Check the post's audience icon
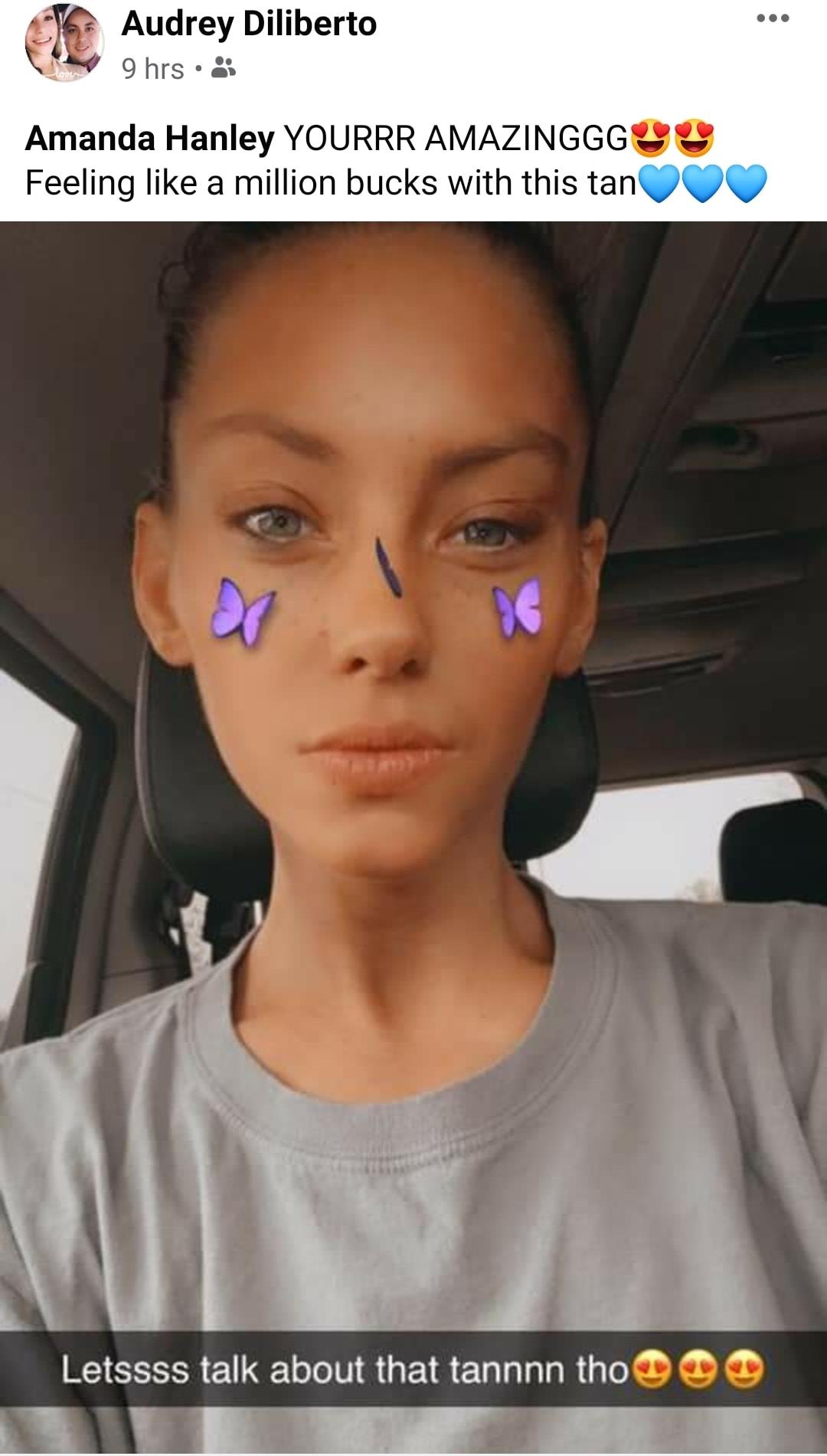Image resolution: width=827 pixels, height=1456 pixels. (223, 69)
